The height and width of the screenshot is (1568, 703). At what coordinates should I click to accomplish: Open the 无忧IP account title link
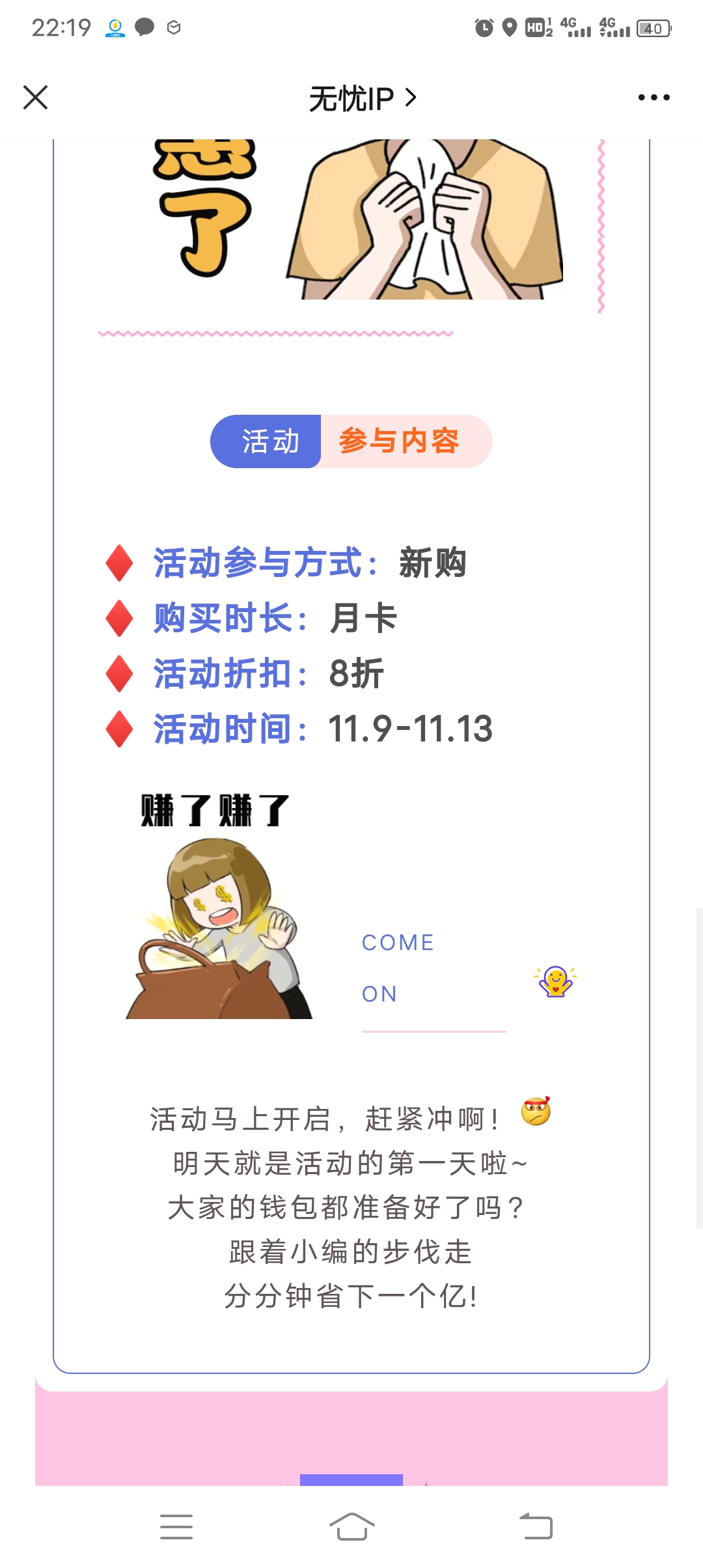click(x=362, y=98)
